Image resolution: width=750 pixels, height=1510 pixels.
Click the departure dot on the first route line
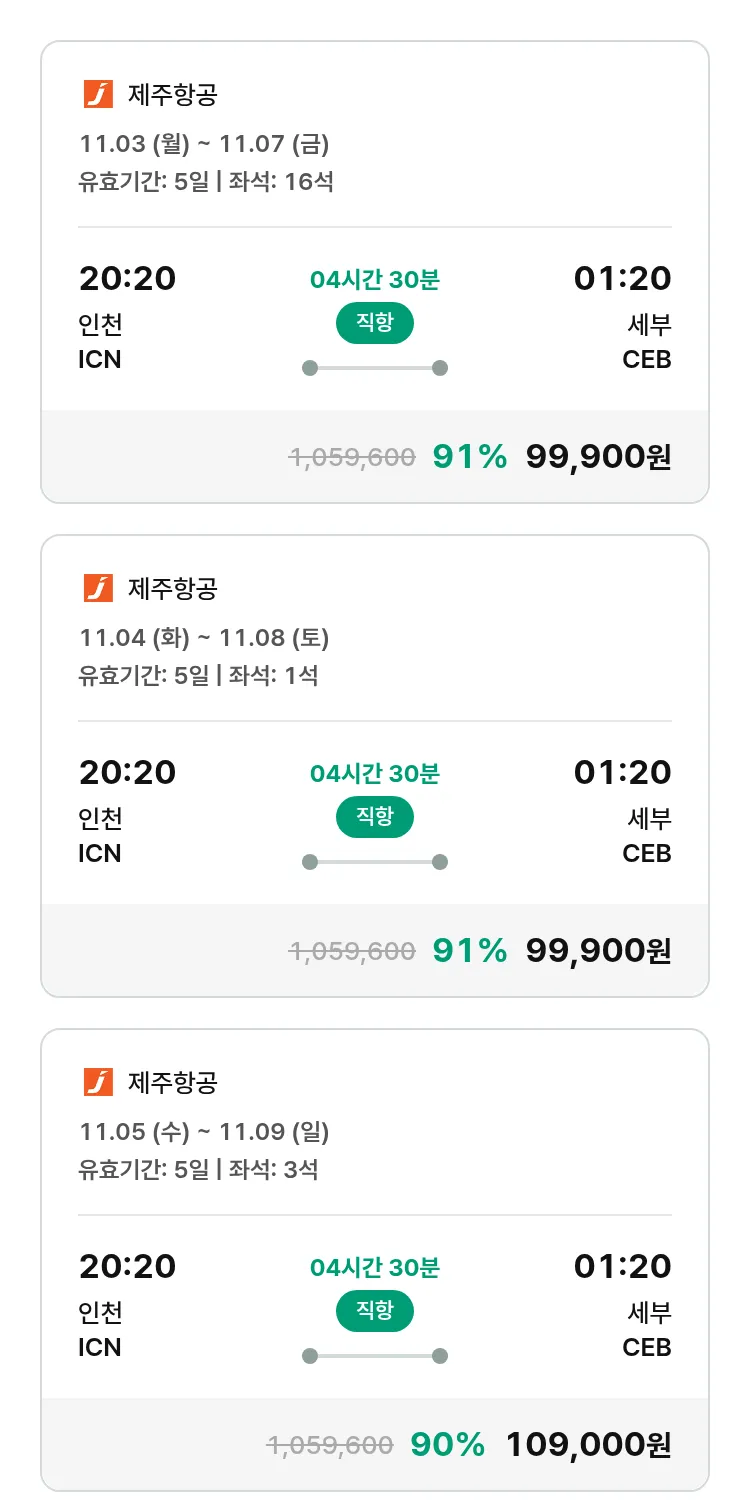[x=309, y=368]
